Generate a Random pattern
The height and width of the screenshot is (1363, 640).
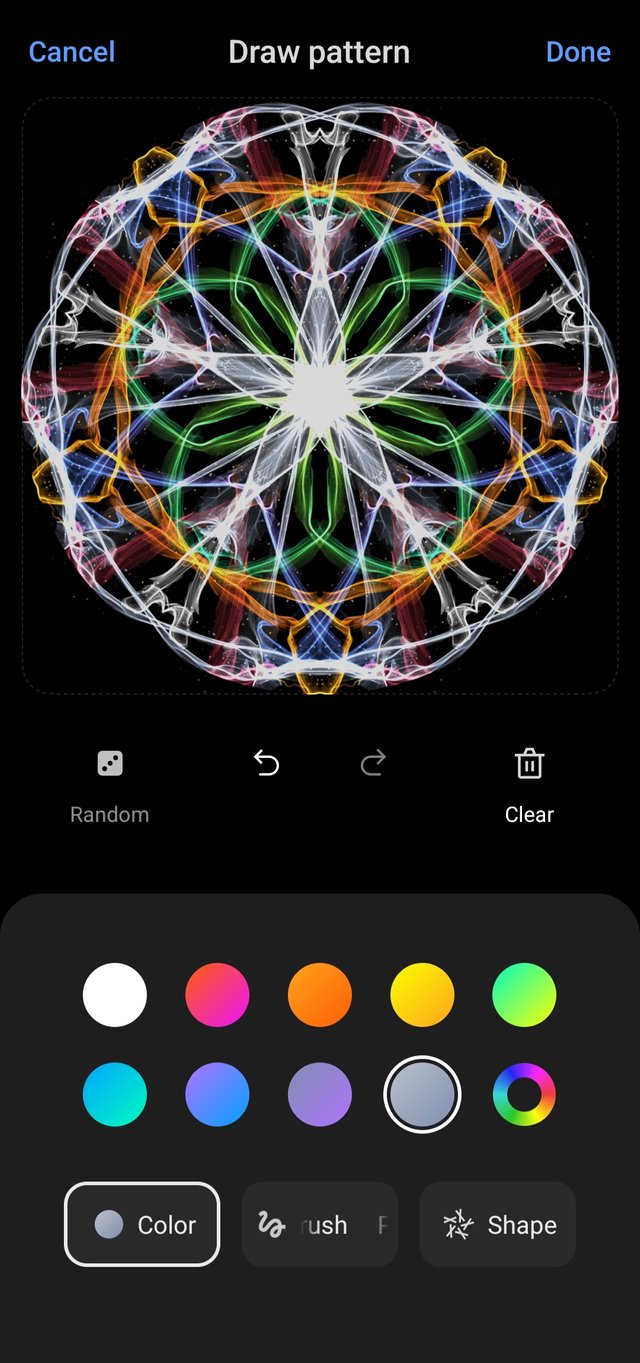[x=110, y=785]
